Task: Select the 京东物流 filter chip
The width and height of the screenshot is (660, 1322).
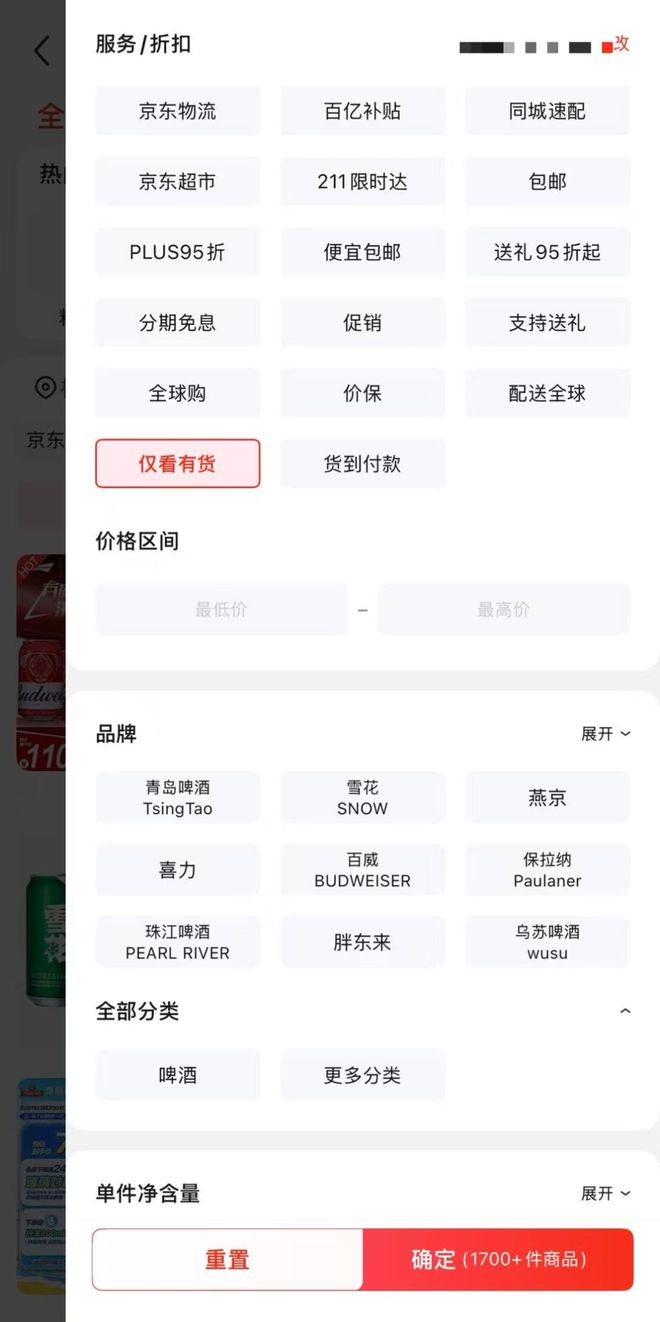Action: pyautogui.click(x=177, y=111)
